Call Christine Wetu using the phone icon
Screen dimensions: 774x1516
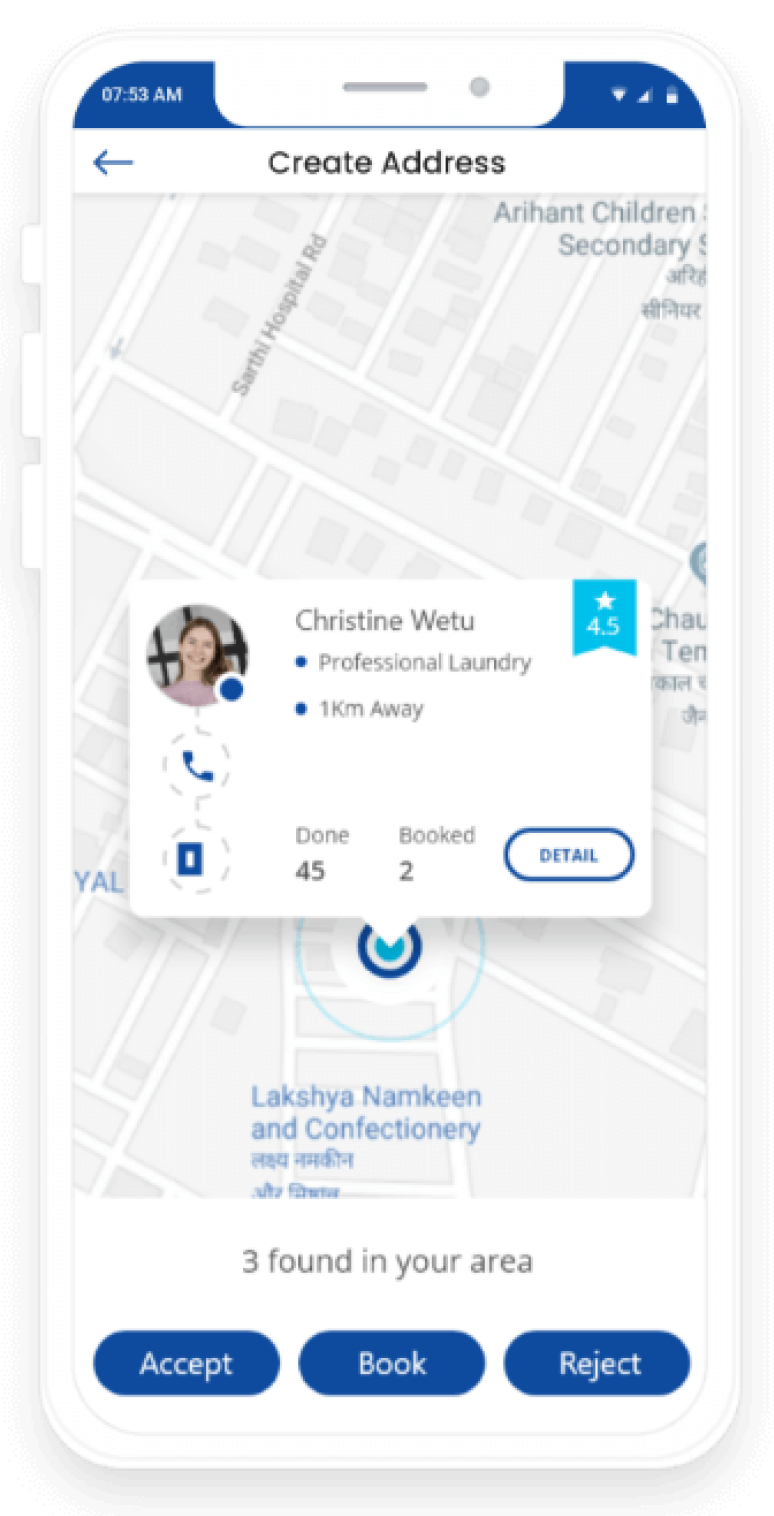[197, 766]
